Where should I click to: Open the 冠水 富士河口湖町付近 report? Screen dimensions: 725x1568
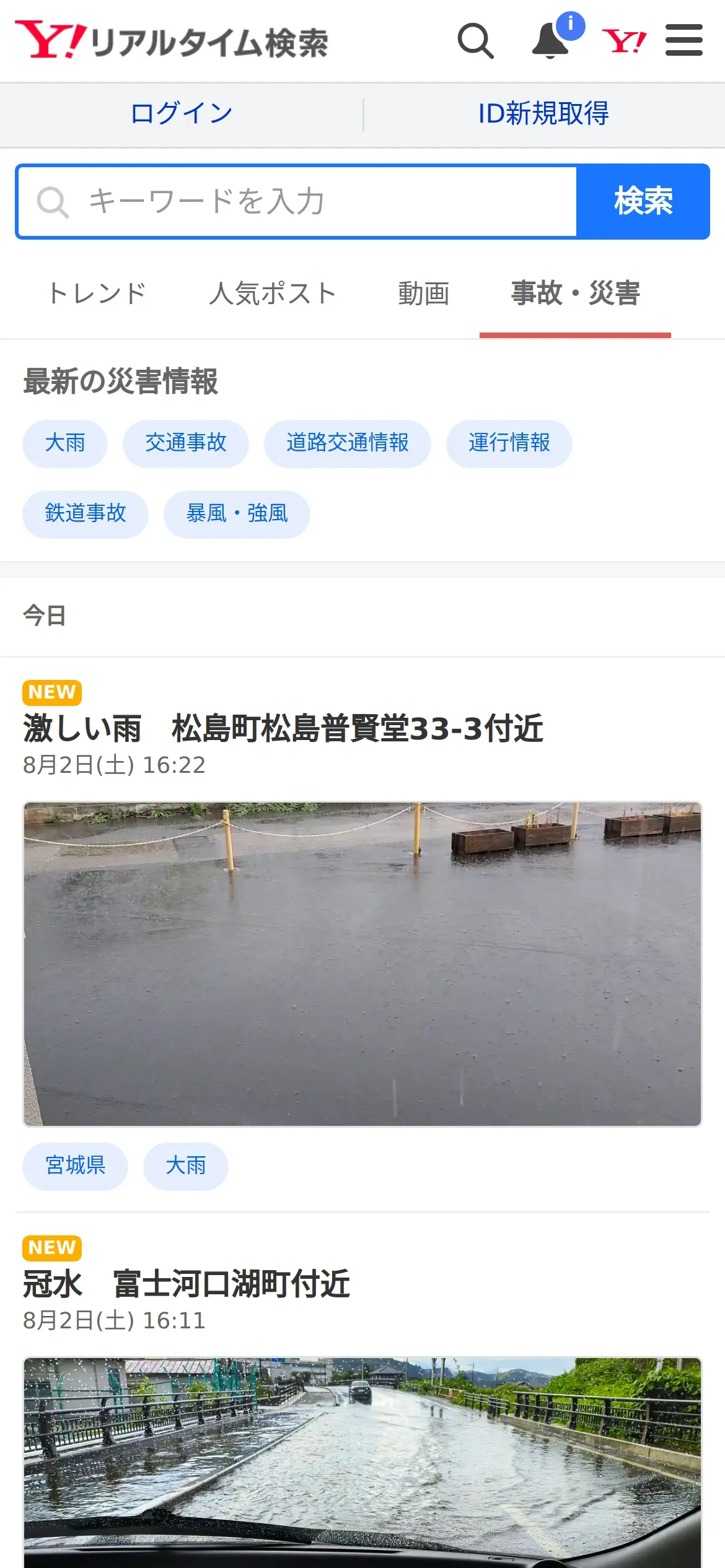click(186, 1284)
